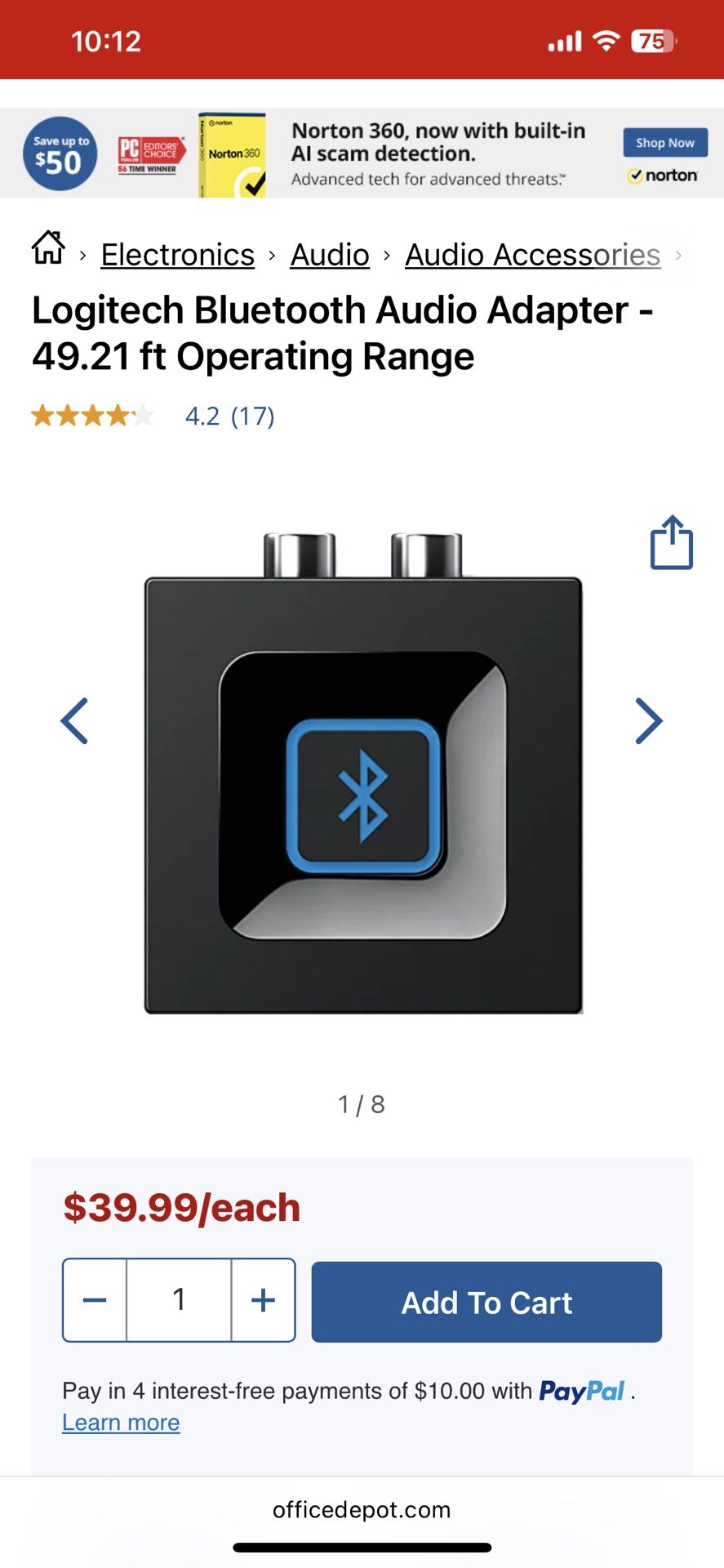
Task: View the 4.2 star rating reviews
Action: [153, 416]
